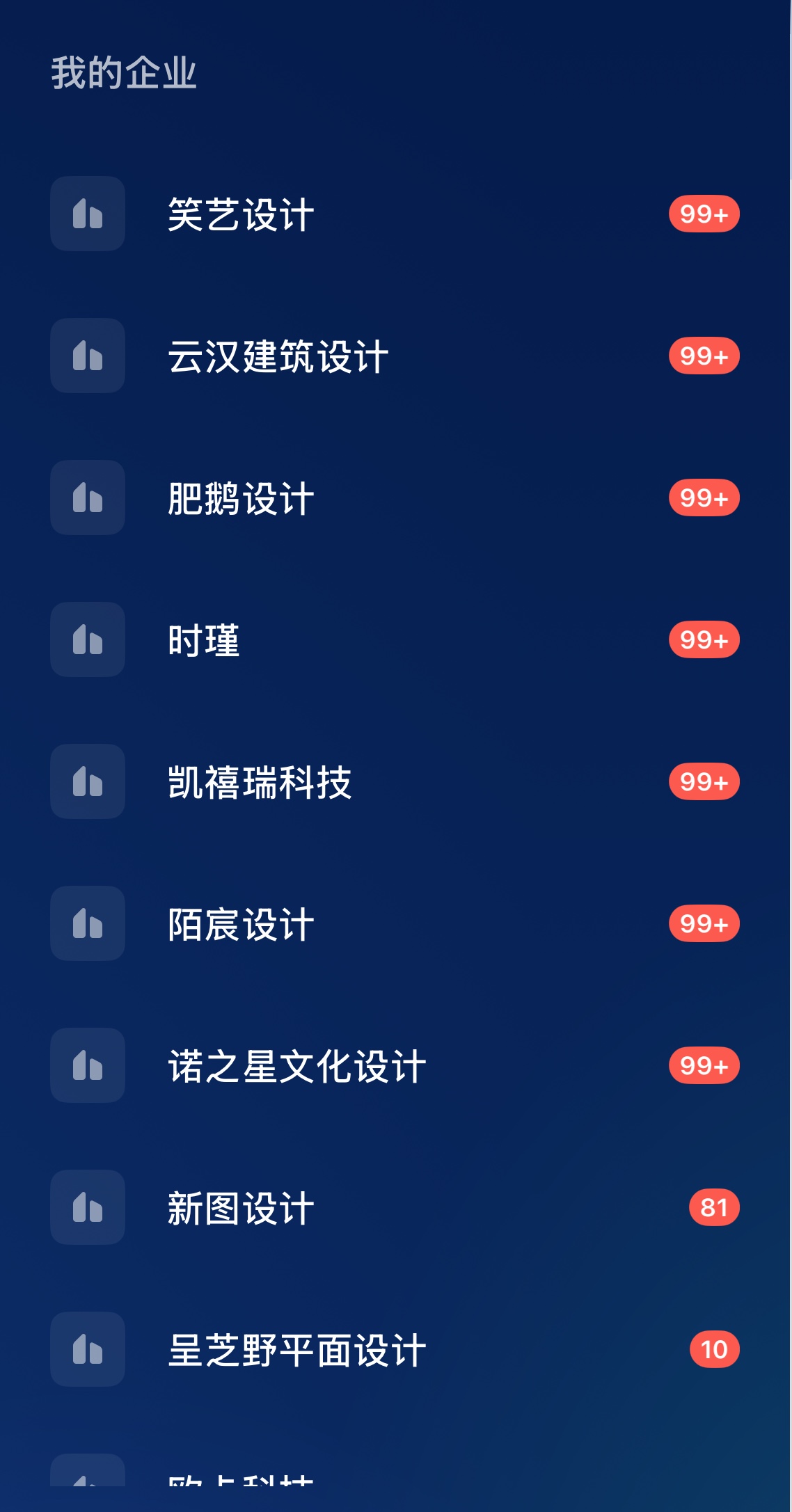Viewport: 792px width, 1512px height.
Task: Select the 时瑾 enterprise name
Action: coord(203,640)
